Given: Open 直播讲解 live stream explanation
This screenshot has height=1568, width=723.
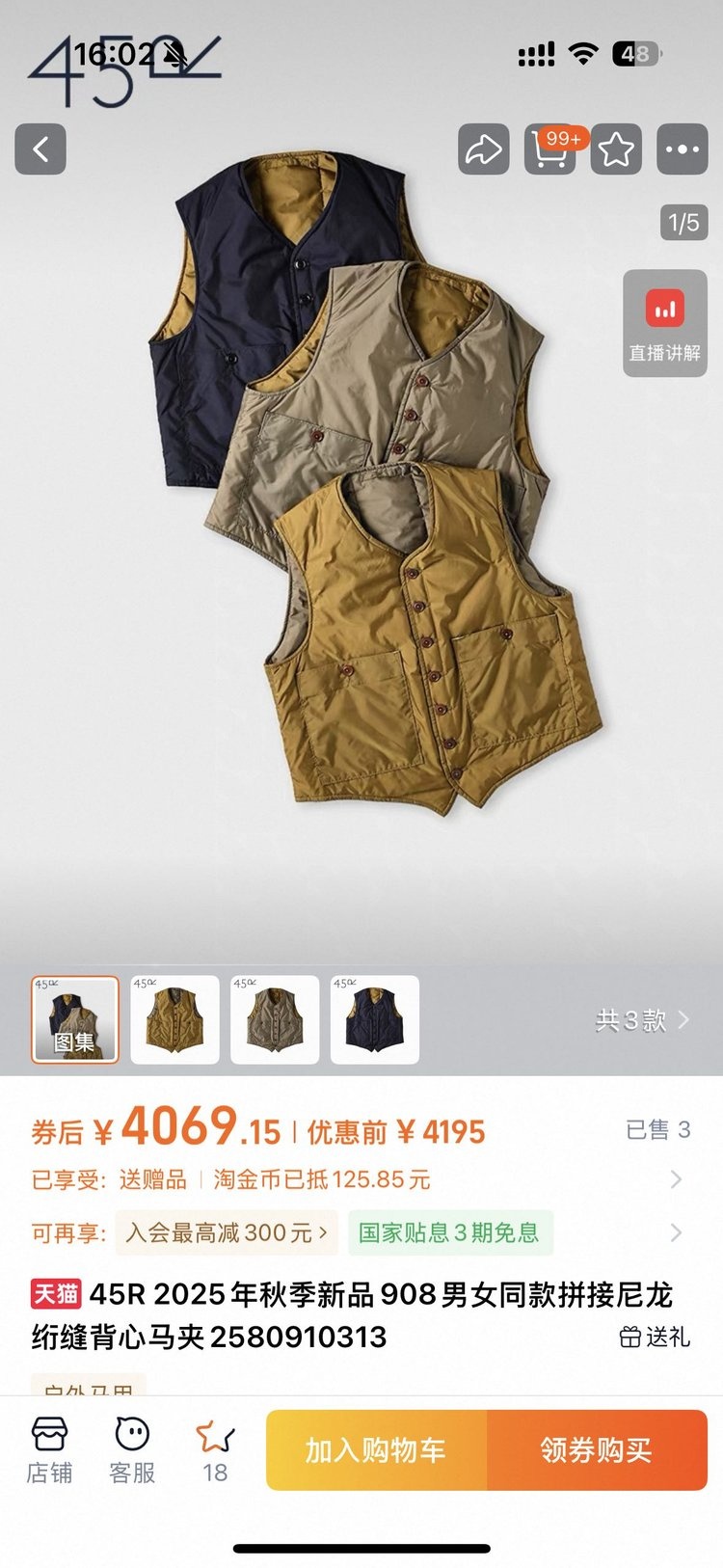Looking at the screenshot, I should [x=664, y=324].
